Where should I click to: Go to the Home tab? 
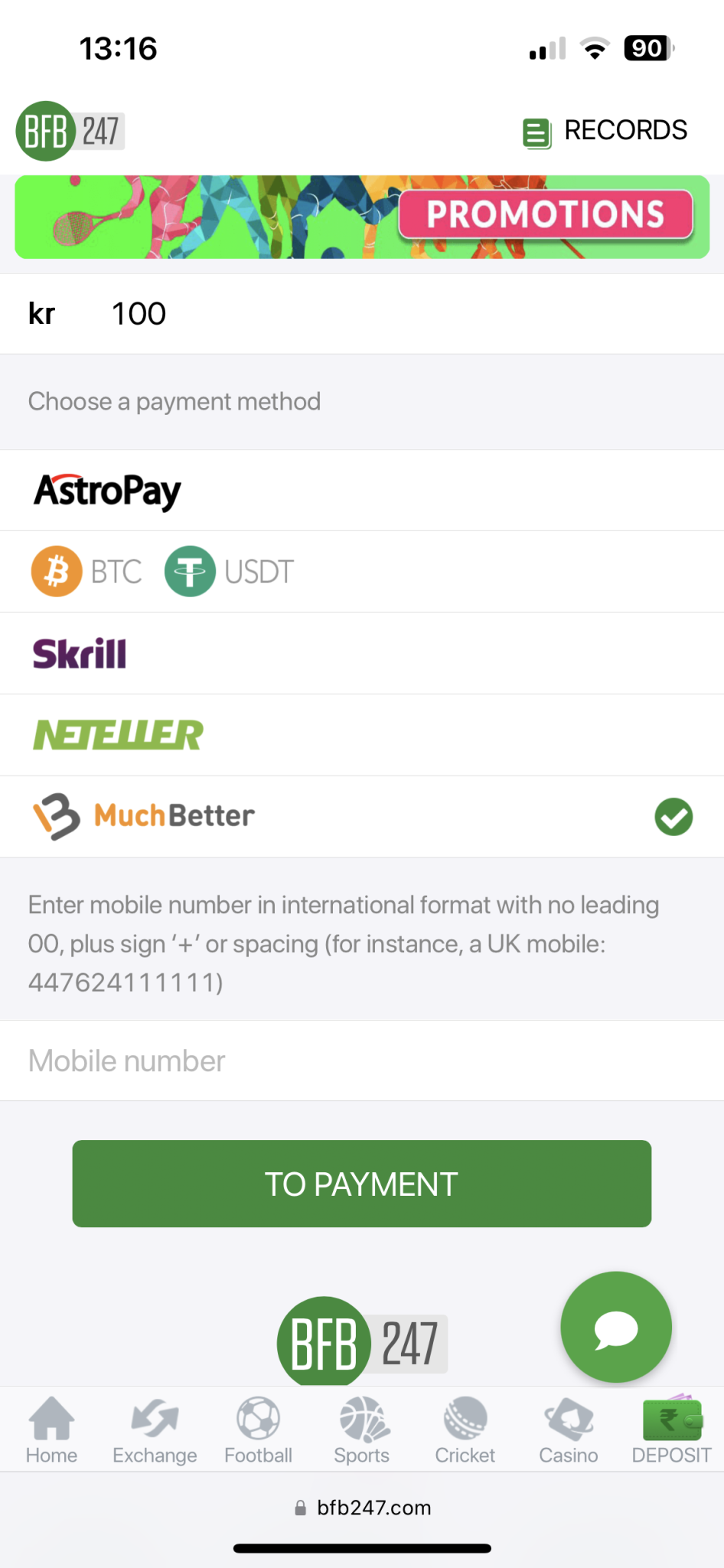[51, 1430]
